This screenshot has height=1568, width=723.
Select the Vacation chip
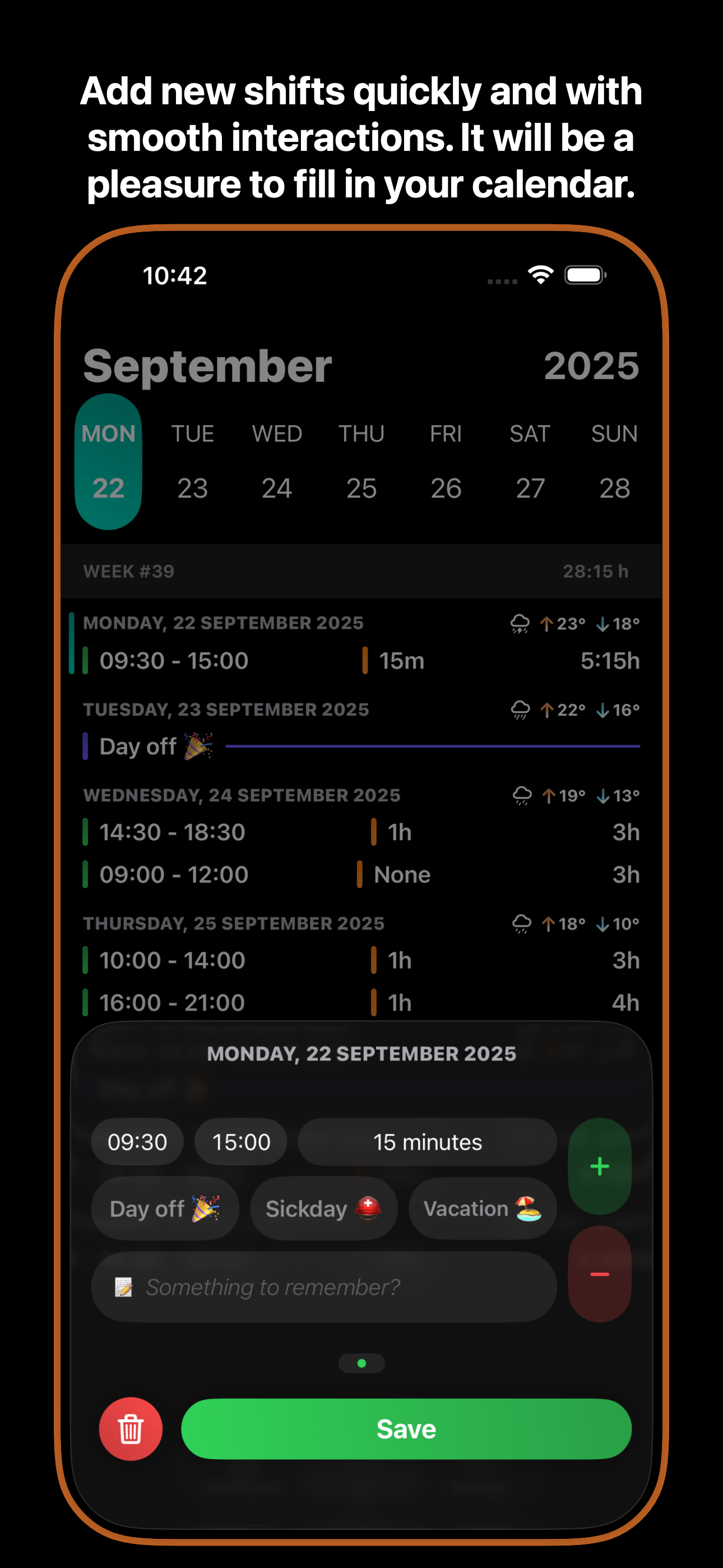pyautogui.click(x=483, y=1209)
